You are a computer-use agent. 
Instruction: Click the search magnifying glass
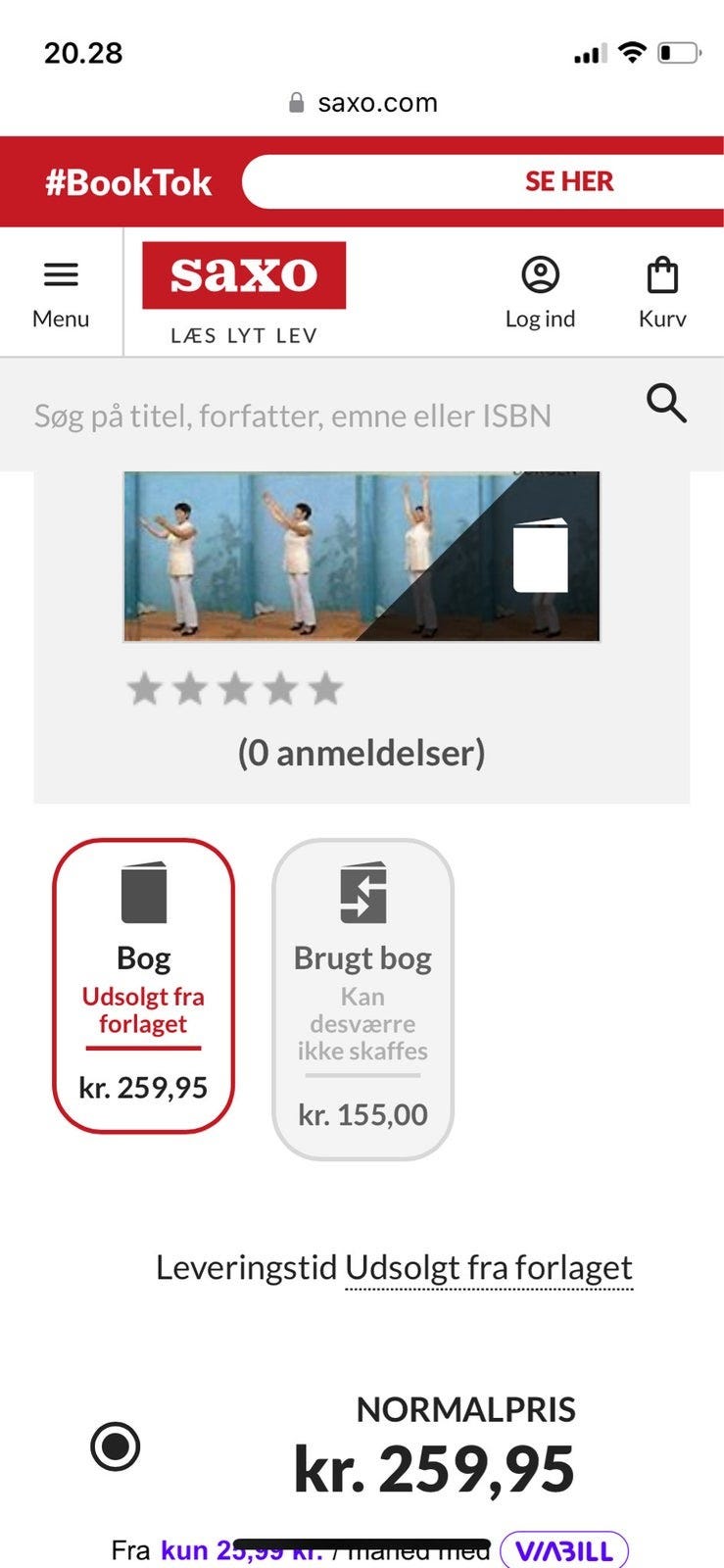point(665,402)
